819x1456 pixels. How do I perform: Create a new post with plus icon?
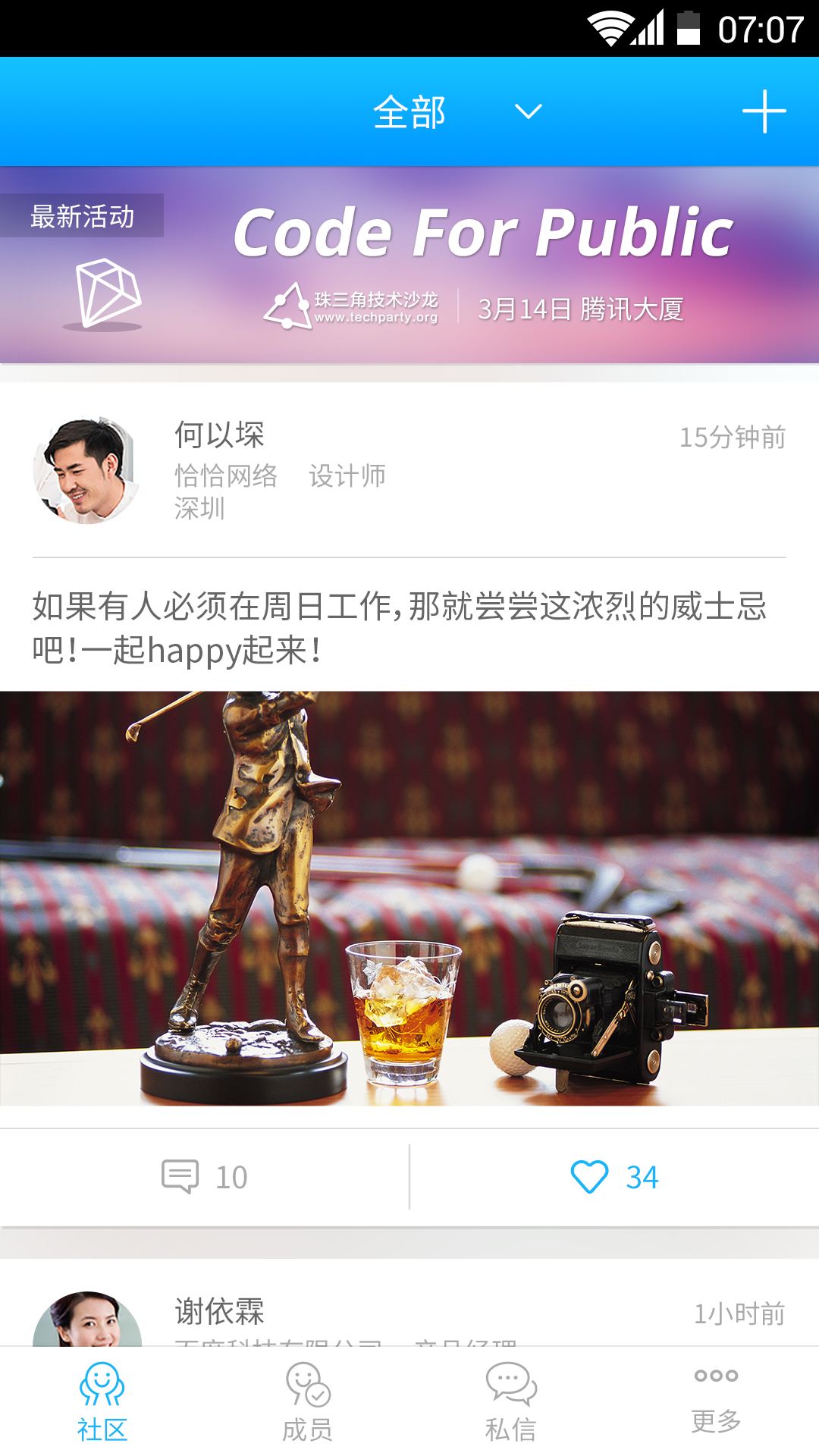coord(764,111)
